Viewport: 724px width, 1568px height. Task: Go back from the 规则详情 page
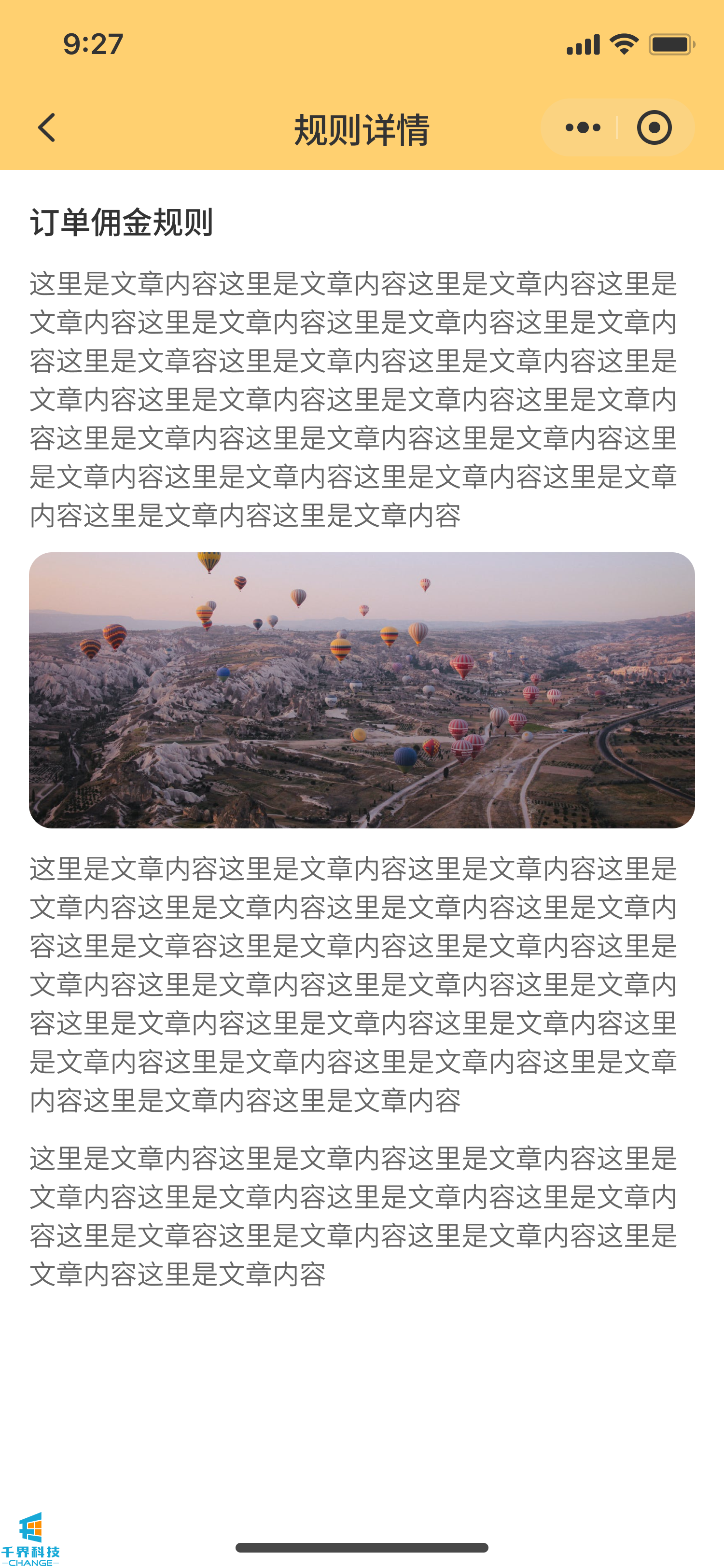click(47, 128)
